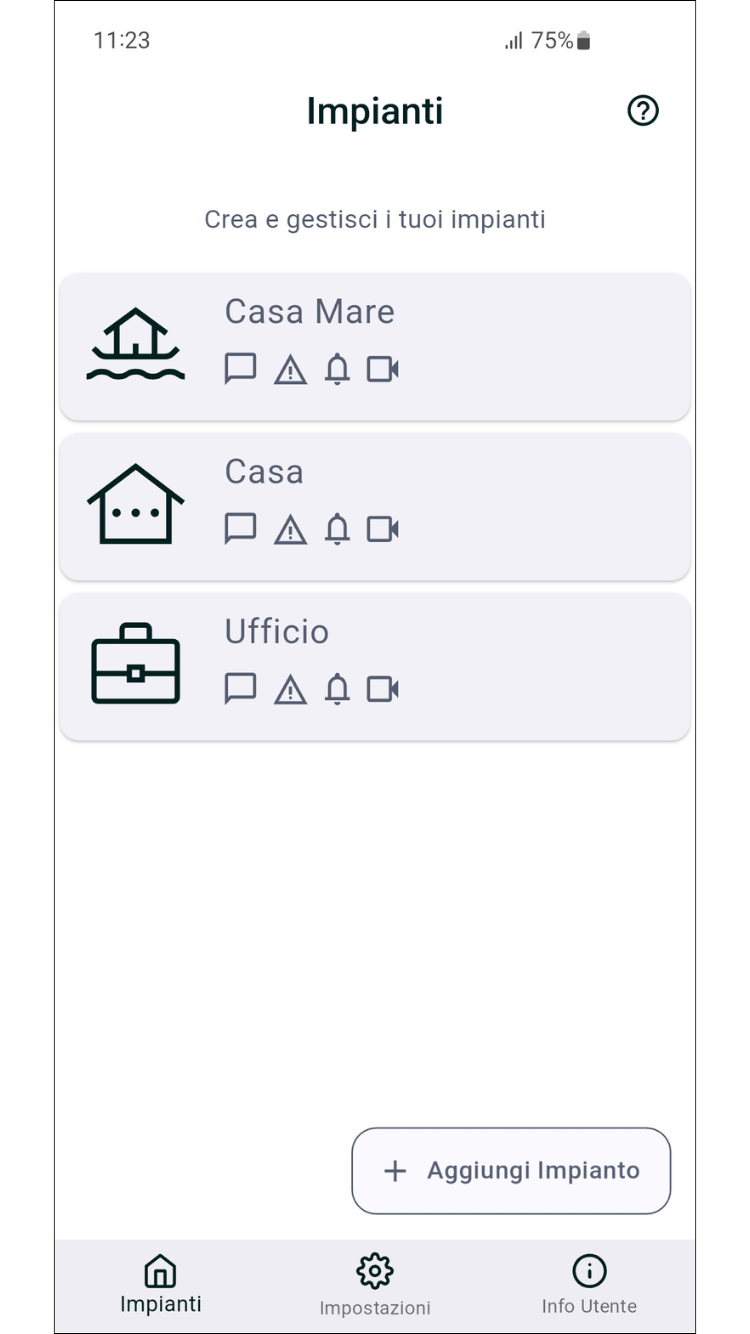Open the message icon under Casa Mare
The width and height of the screenshot is (750, 1334).
pos(240,369)
